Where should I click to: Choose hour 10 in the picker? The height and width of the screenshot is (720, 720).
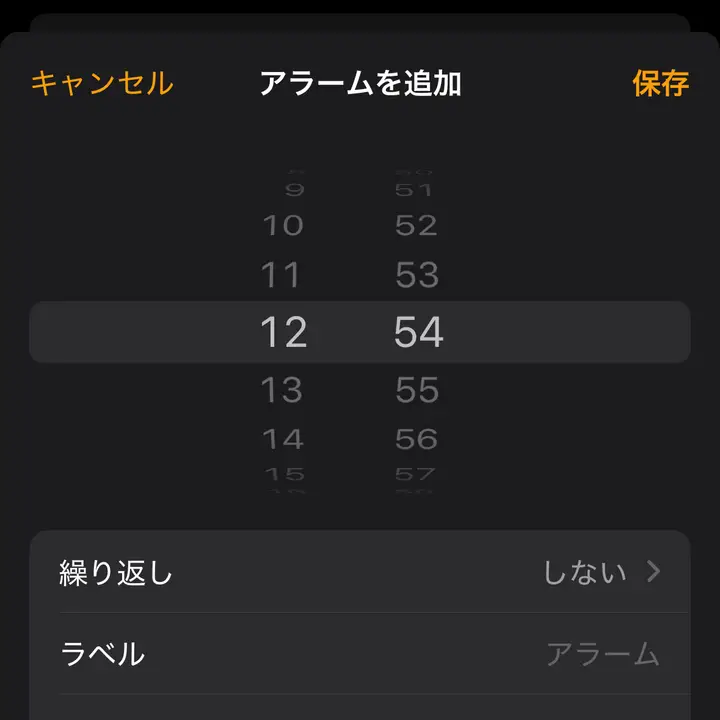point(283,226)
